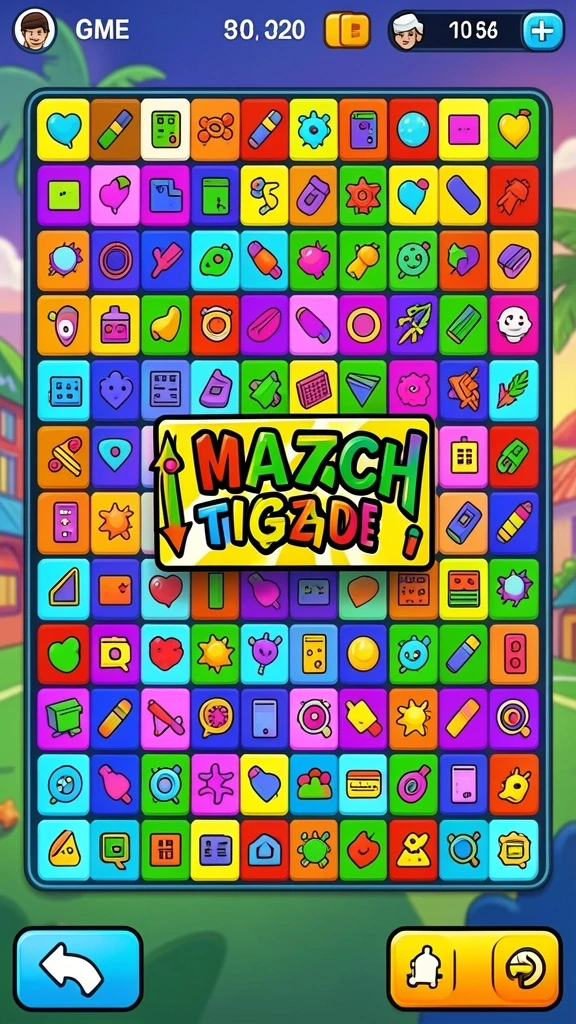Select the blue ball on the red tile
Screen dimensions: 576x1024
click(x=413, y=129)
